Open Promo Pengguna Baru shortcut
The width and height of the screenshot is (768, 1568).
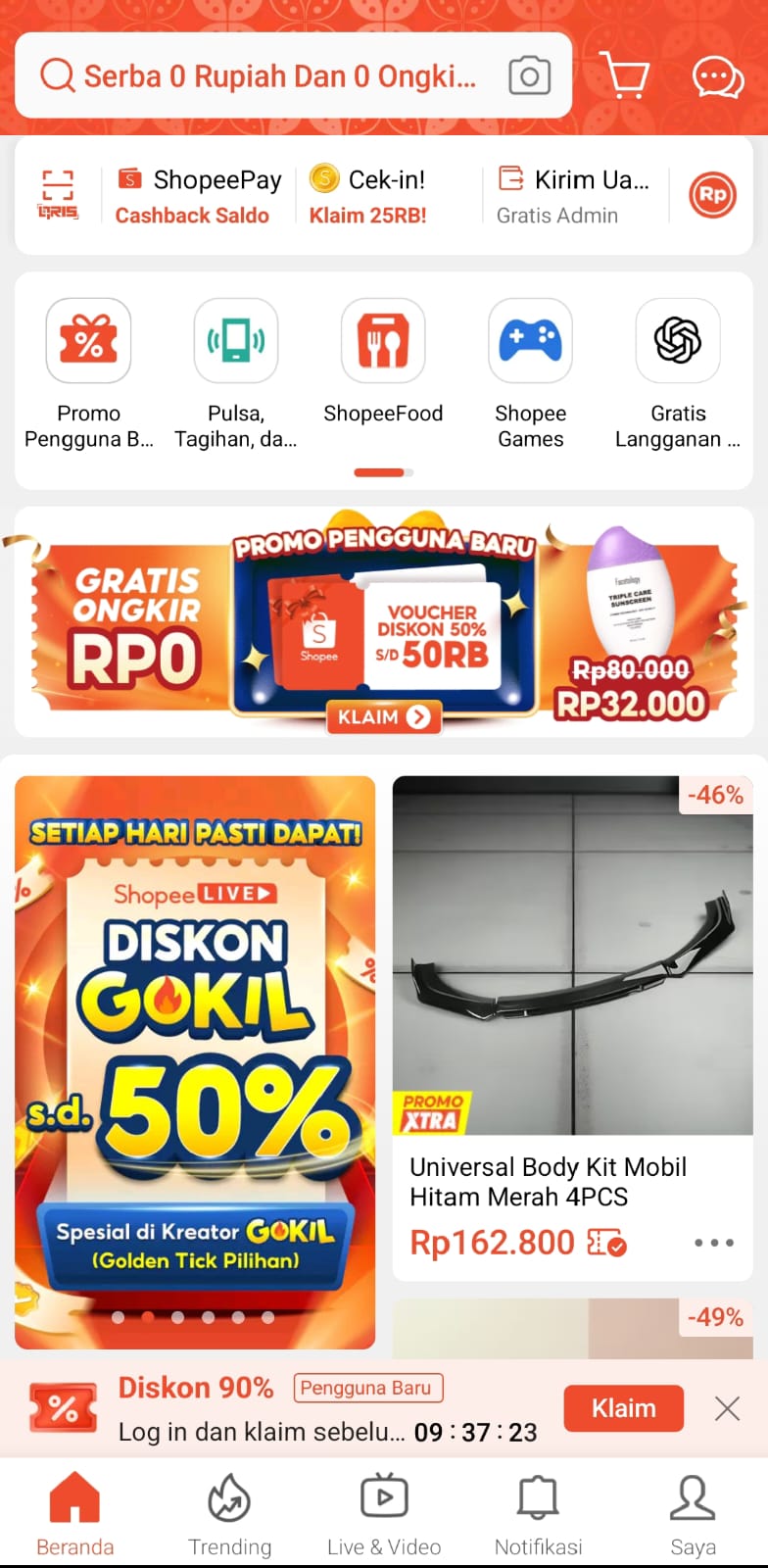(88, 374)
